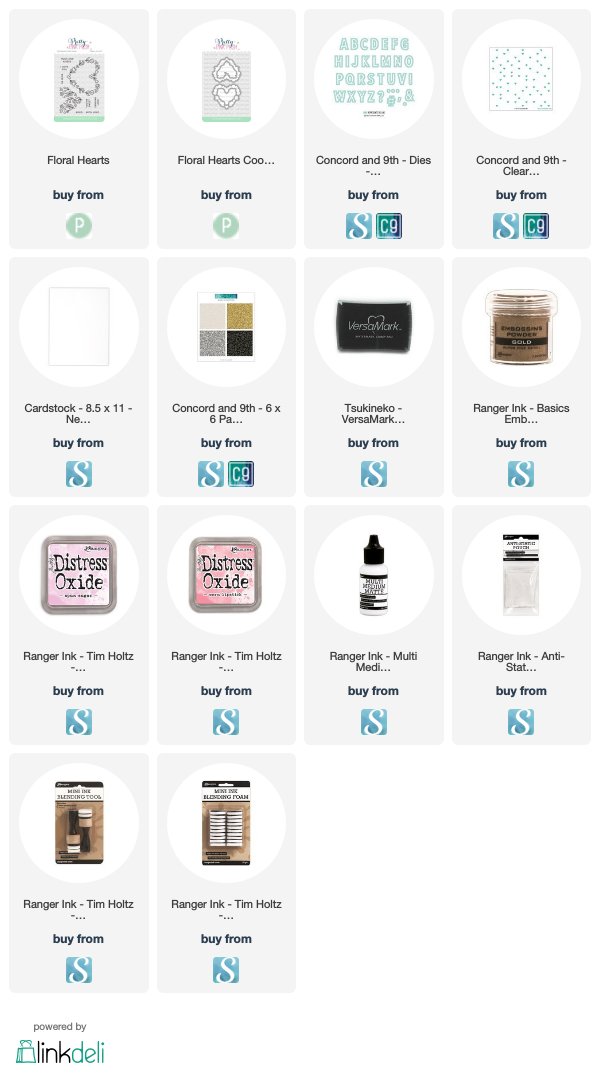Tap the S store icon under Mini Ink Blending Foam
The height and width of the screenshot is (1073, 600).
226,970
